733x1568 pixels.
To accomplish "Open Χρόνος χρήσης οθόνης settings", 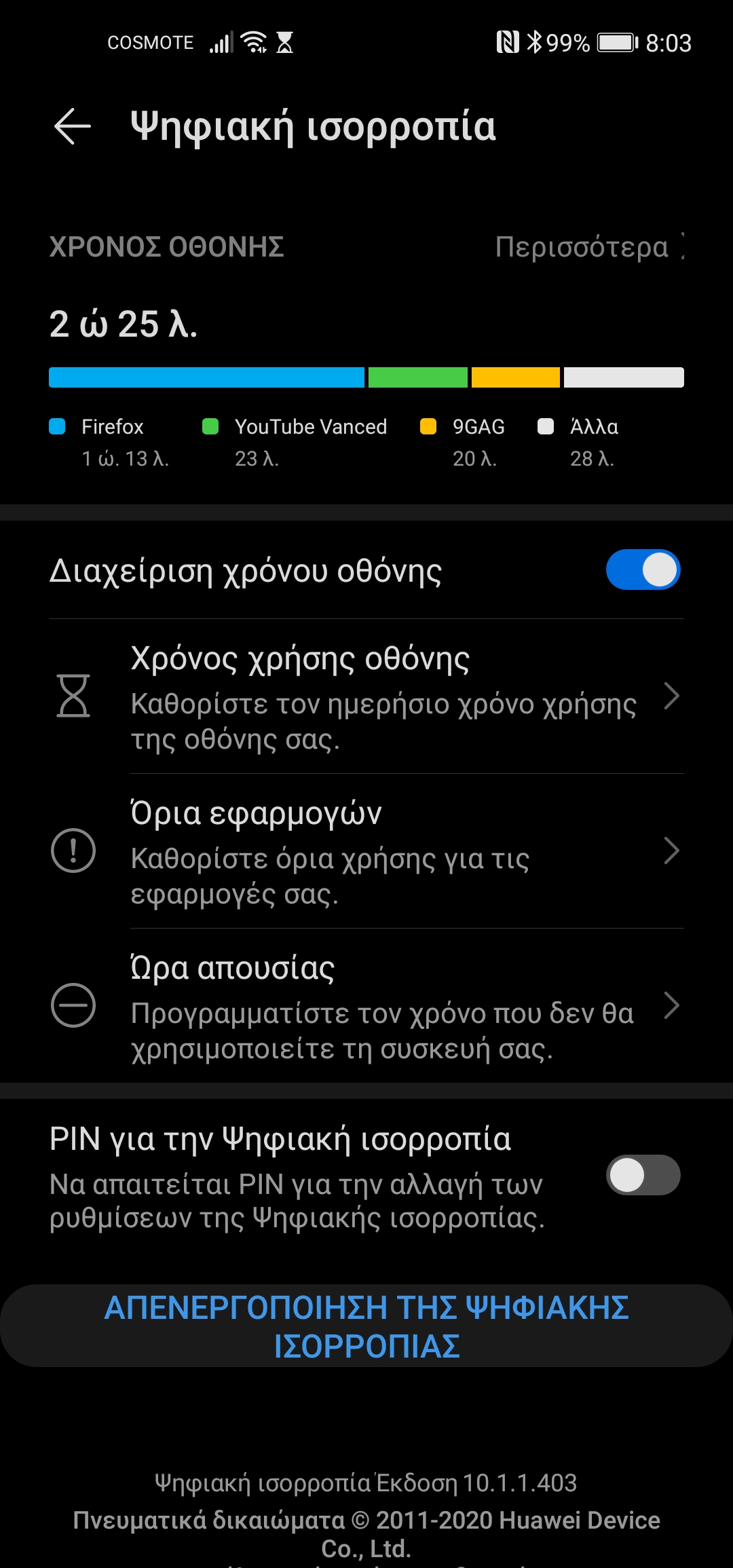I will [x=383, y=696].
